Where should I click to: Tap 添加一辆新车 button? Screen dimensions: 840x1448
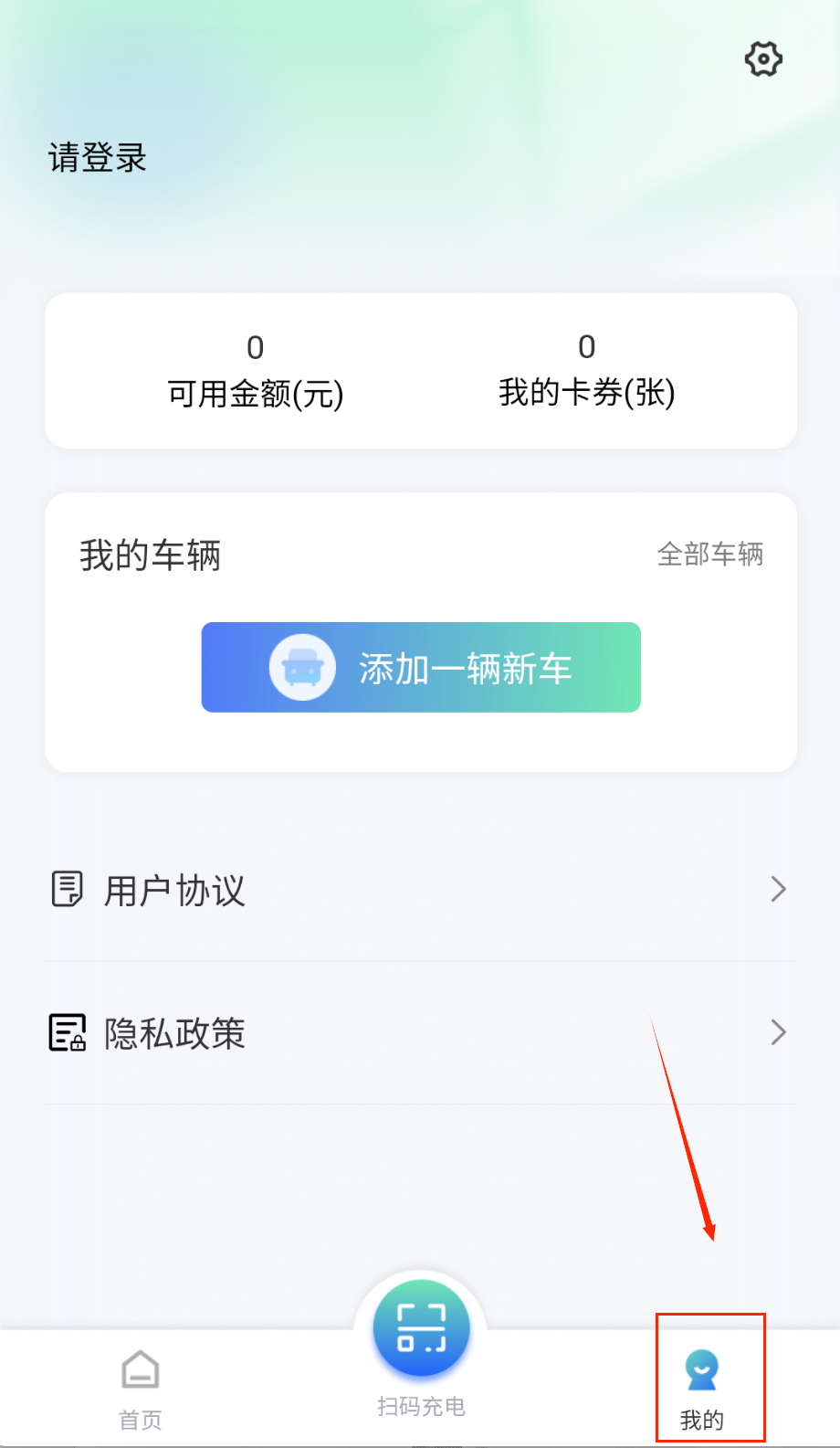click(x=421, y=668)
